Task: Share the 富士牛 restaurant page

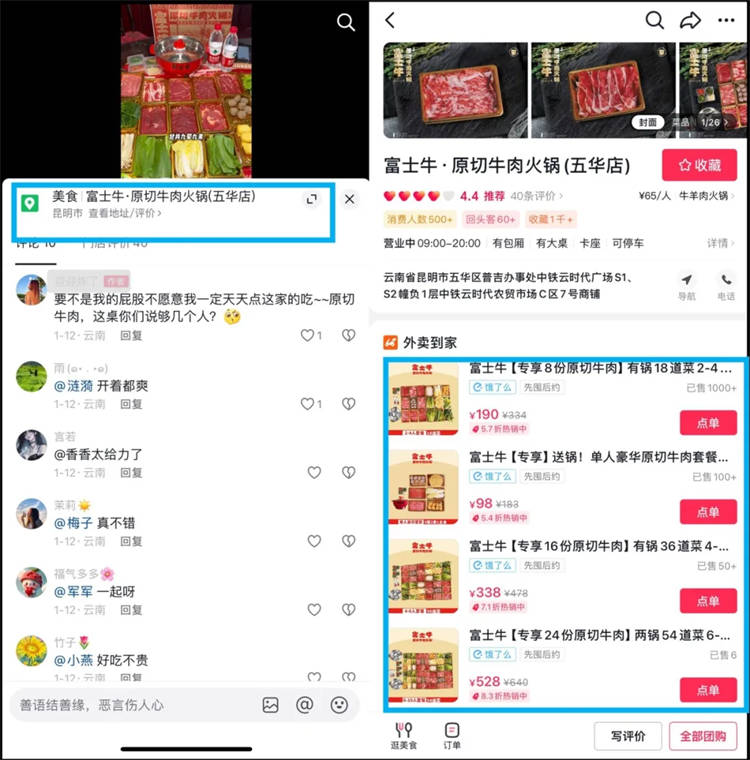Action: pyautogui.click(x=690, y=20)
